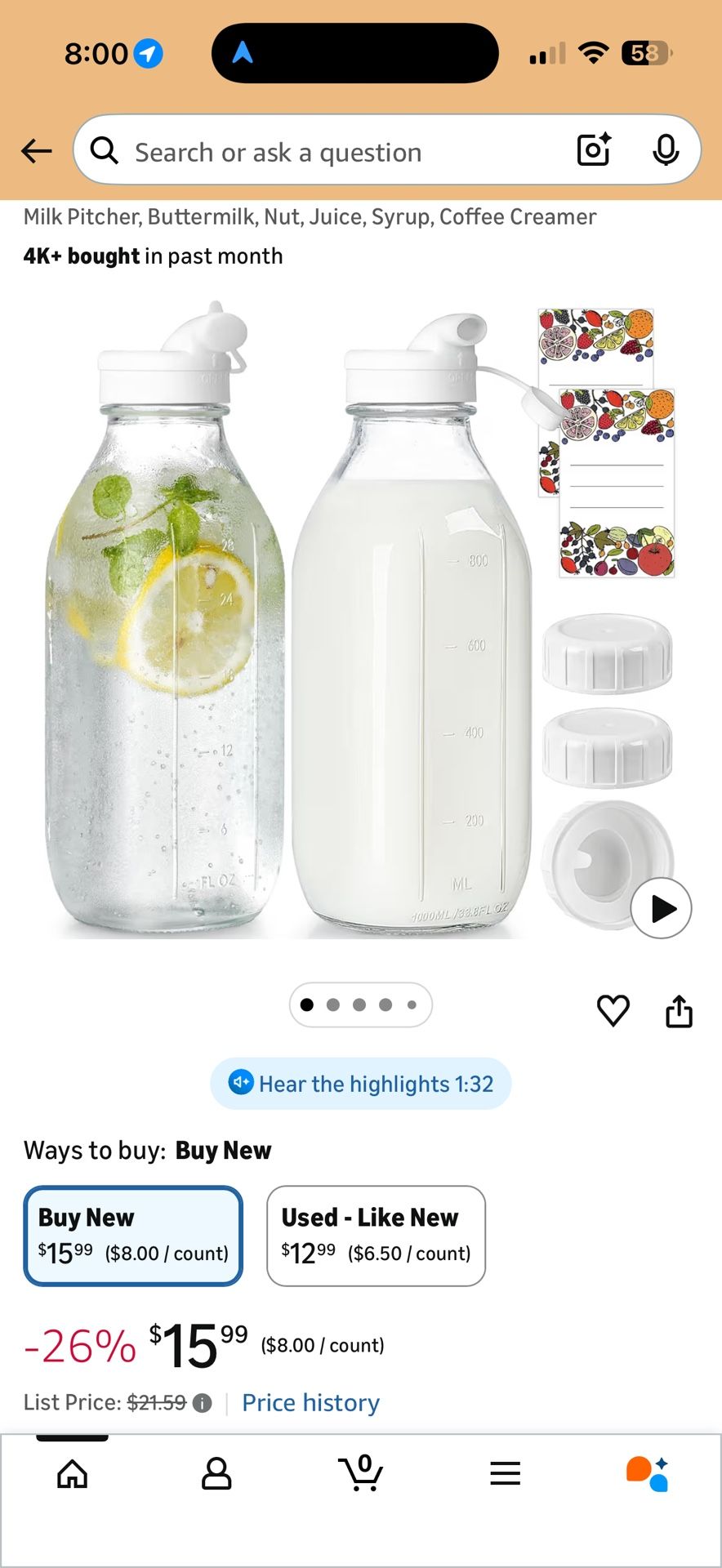Open the glass milk bottles product image

point(327,621)
